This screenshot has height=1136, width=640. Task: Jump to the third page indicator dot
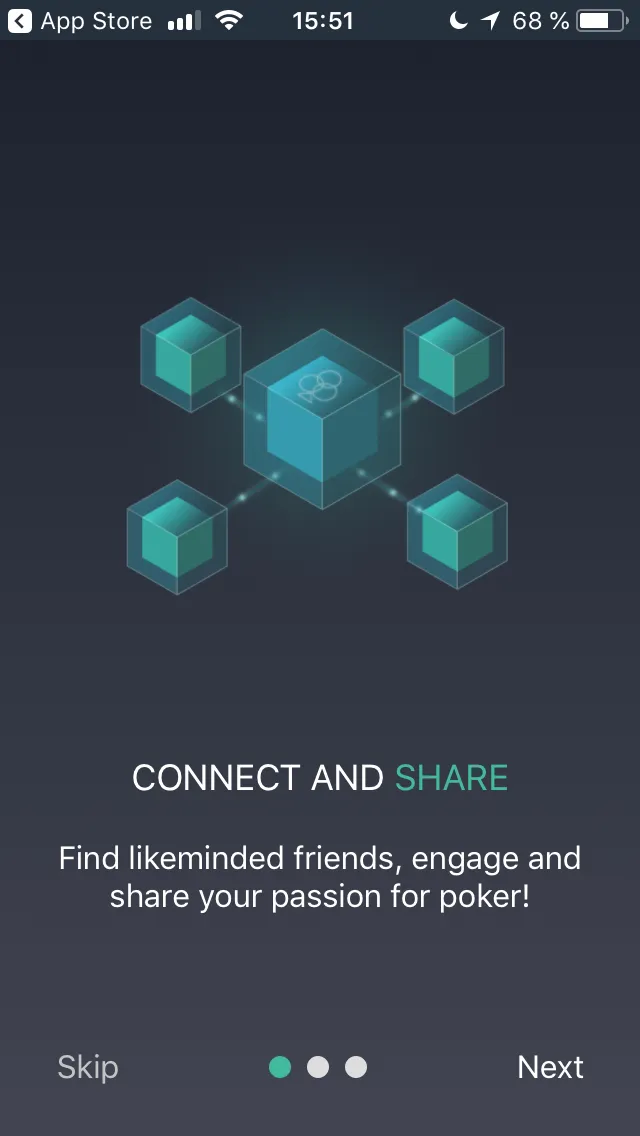[356, 1067]
